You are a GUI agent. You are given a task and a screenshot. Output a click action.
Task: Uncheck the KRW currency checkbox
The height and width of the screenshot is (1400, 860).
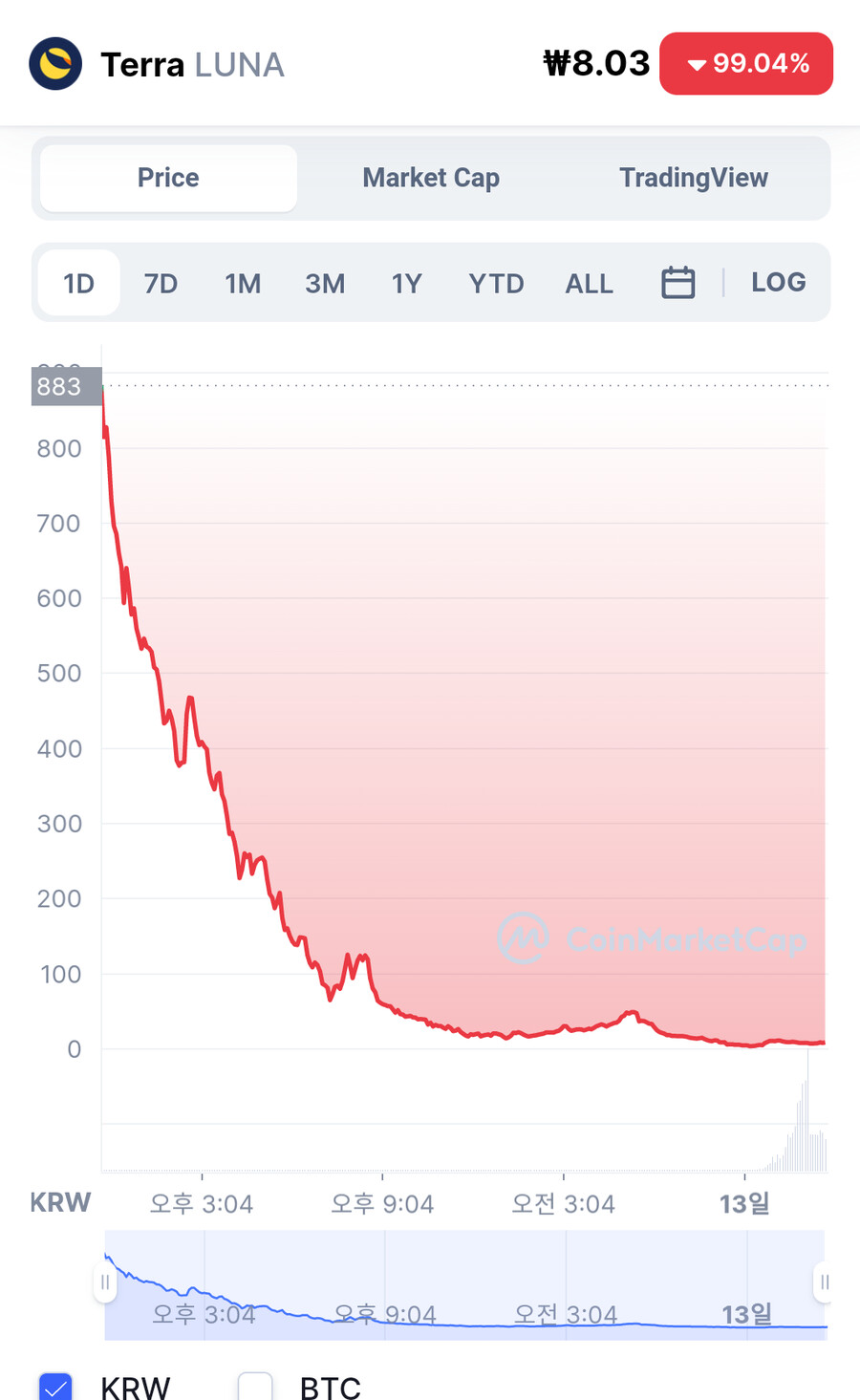point(56,1387)
